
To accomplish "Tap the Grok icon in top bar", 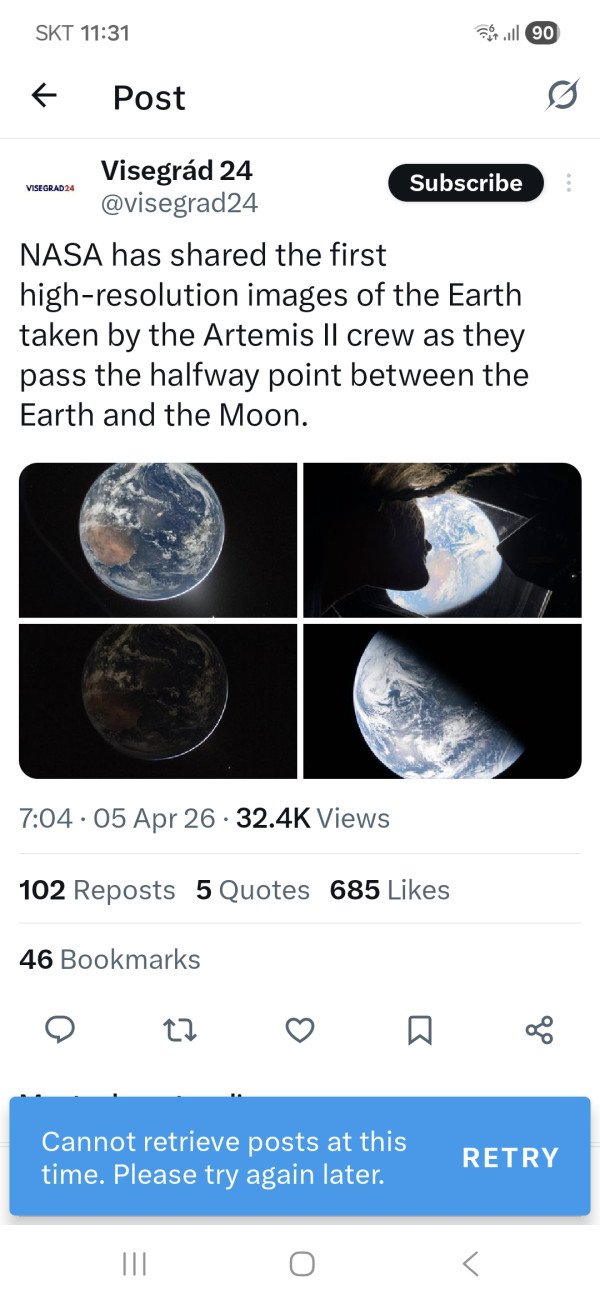I will coord(562,96).
